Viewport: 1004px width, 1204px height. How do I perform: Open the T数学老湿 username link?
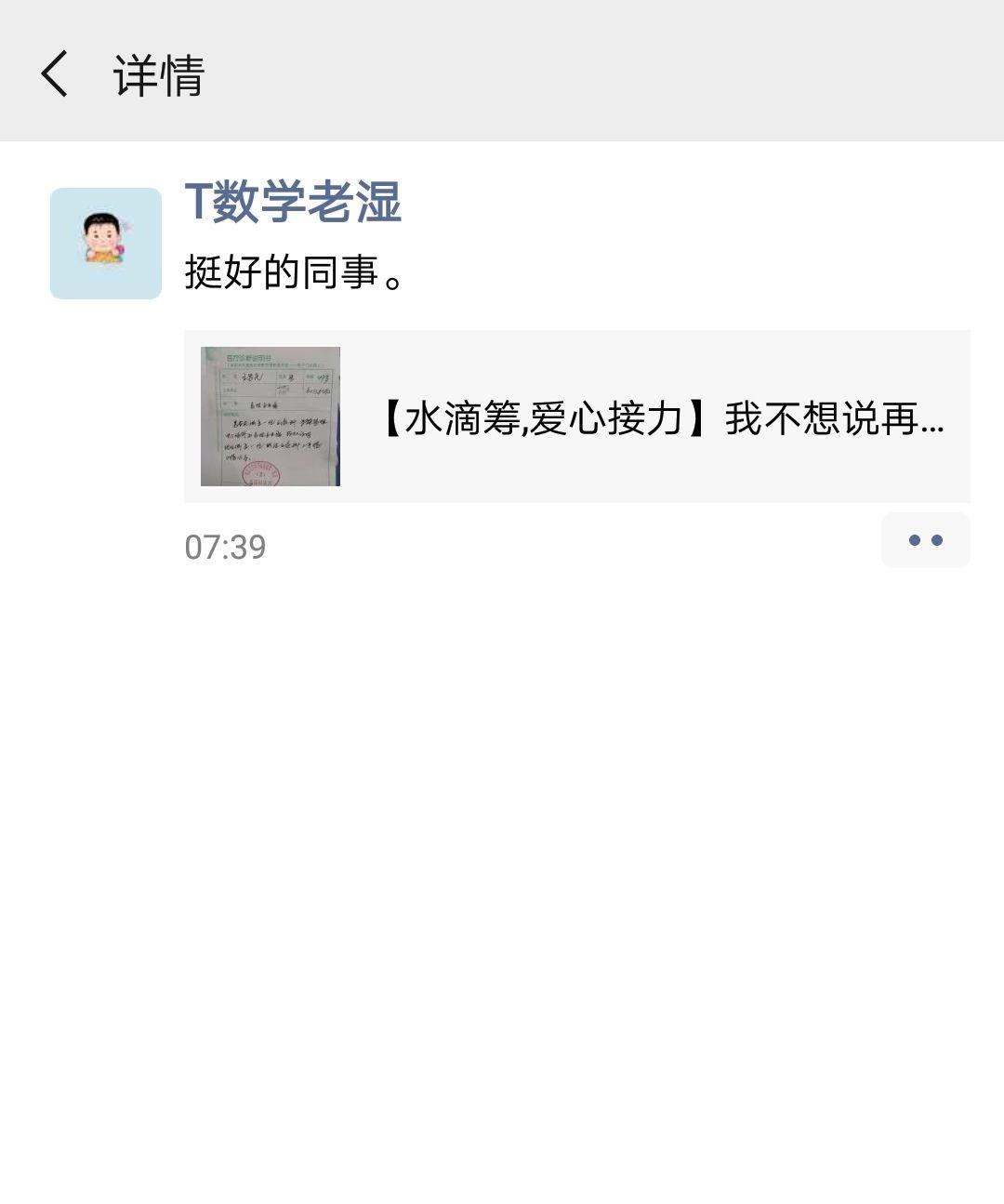293,202
